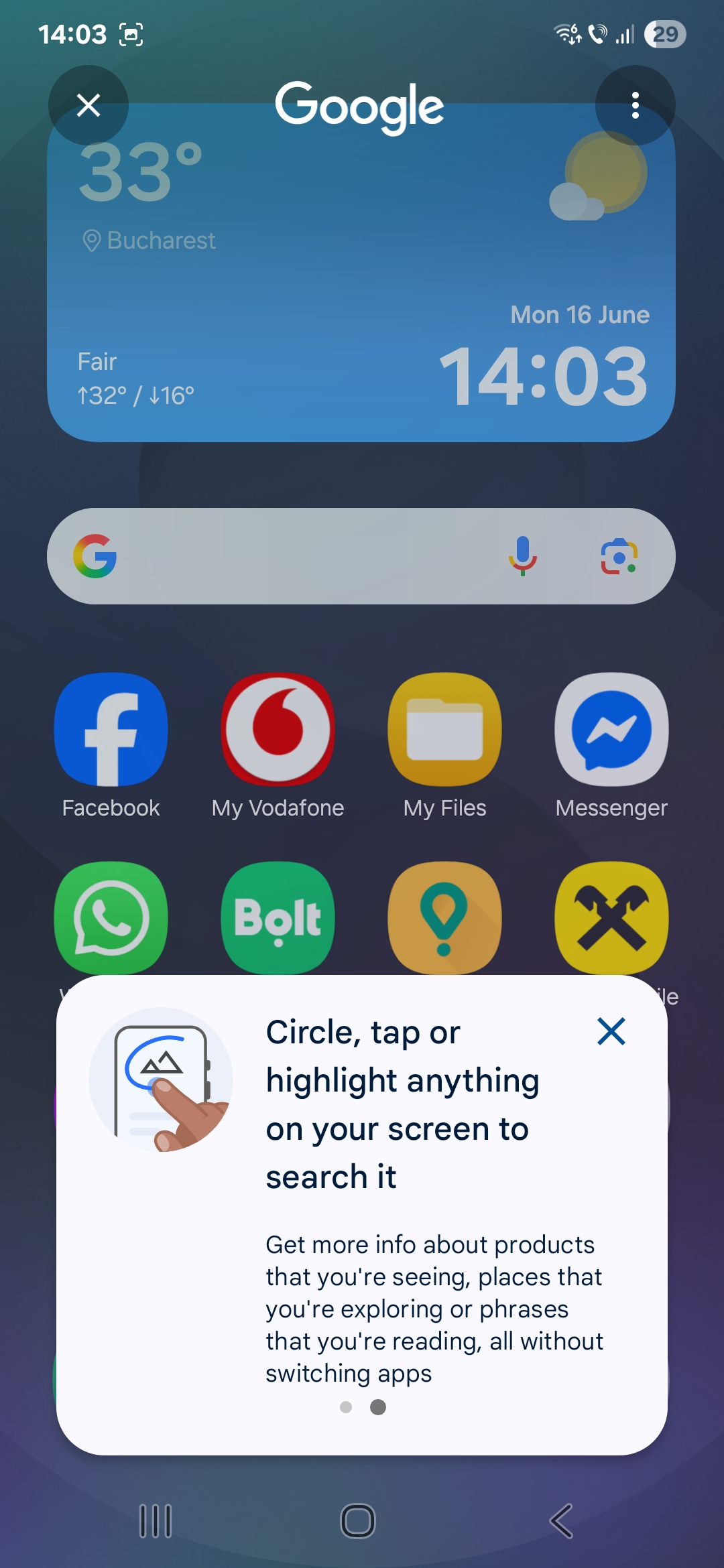Launch My Vodafone
724x1568 pixels.
pyautogui.click(x=278, y=746)
